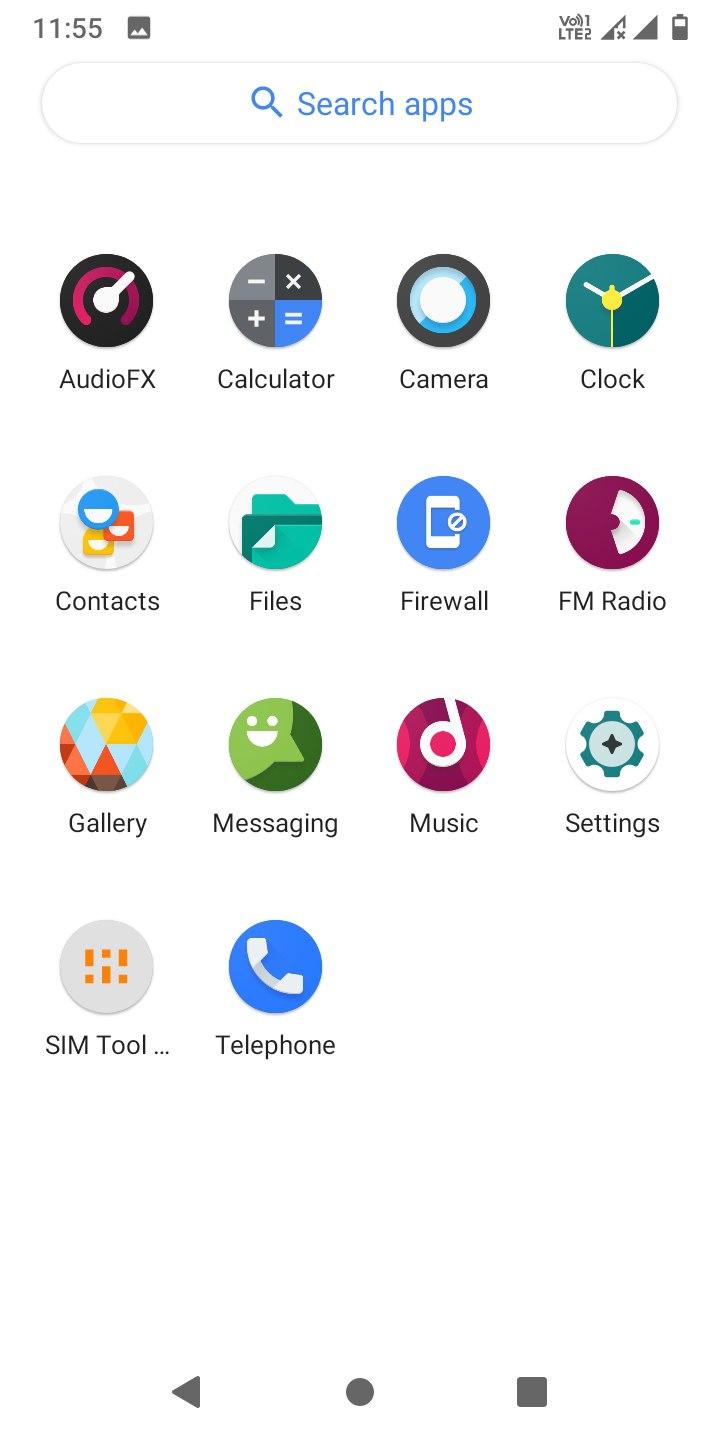720x1440 pixels.
Task: Launch the Files app
Action: point(275,523)
